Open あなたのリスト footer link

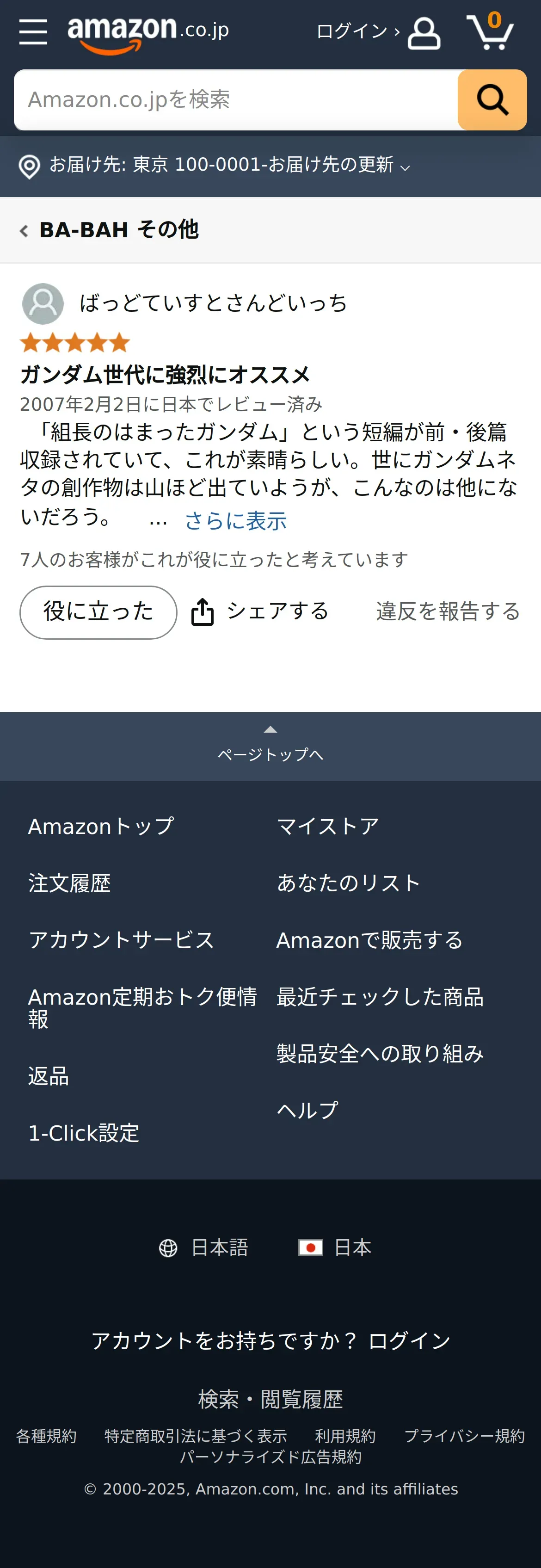349,883
